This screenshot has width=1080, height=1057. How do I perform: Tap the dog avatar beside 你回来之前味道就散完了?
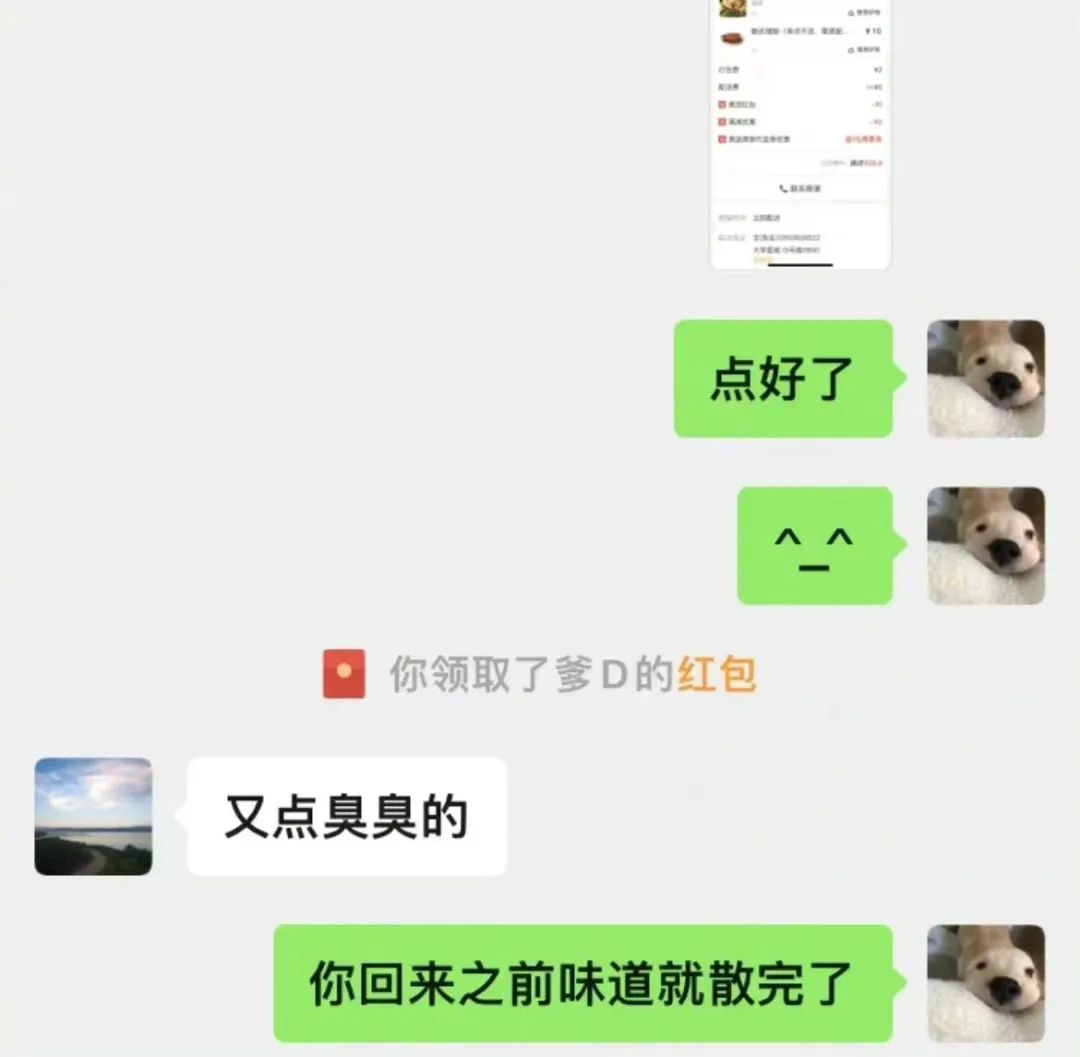(x=986, y=983)
